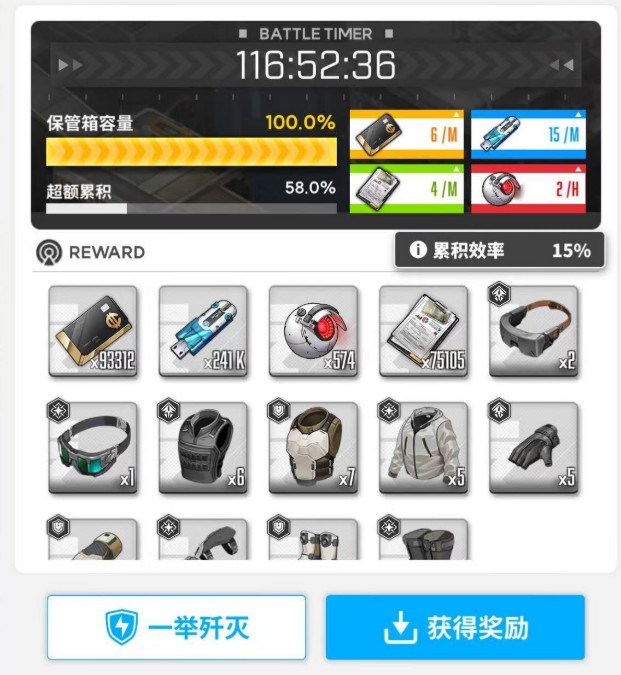View the hard drive reward x75105
This screenshot has height=675, width=621.
coord(423,331)
